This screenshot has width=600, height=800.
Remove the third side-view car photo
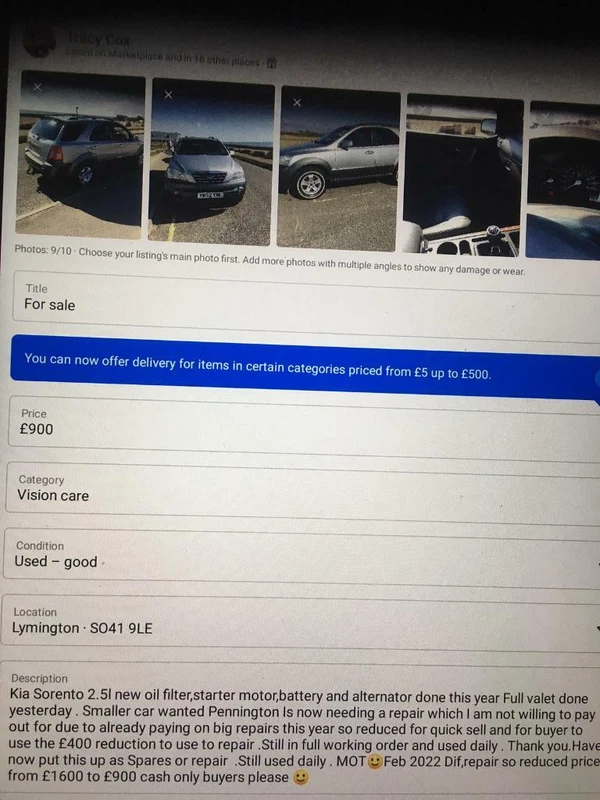pyautogui.click(x=296, y=102)
